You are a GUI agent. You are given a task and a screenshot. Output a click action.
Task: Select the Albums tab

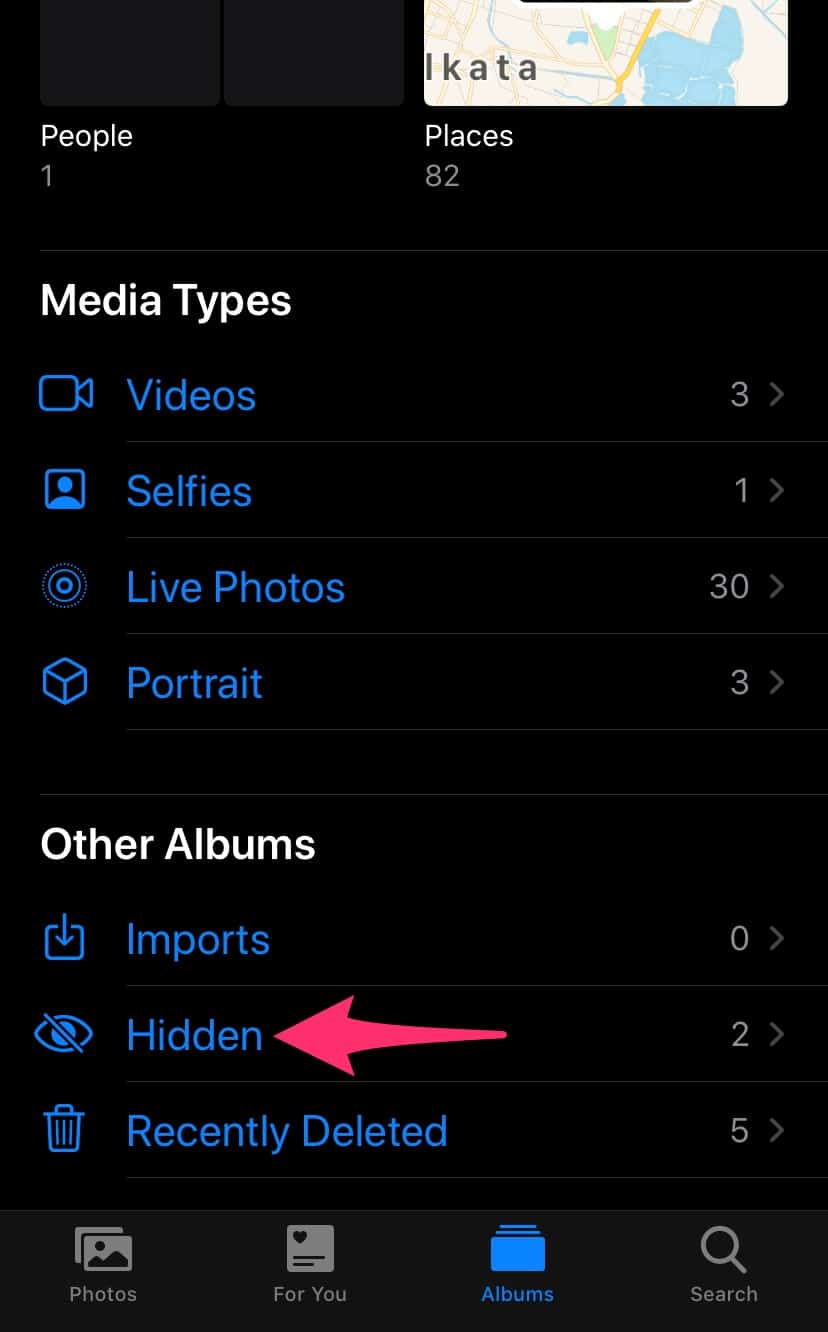[517, 1265]
